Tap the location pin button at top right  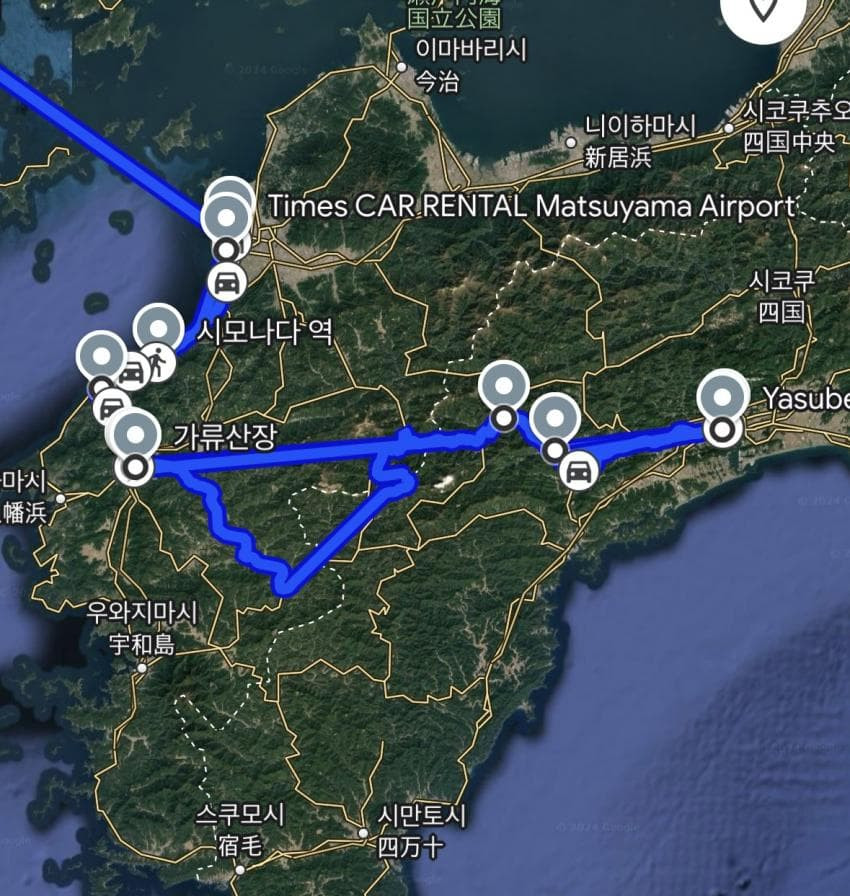[765, 10]
